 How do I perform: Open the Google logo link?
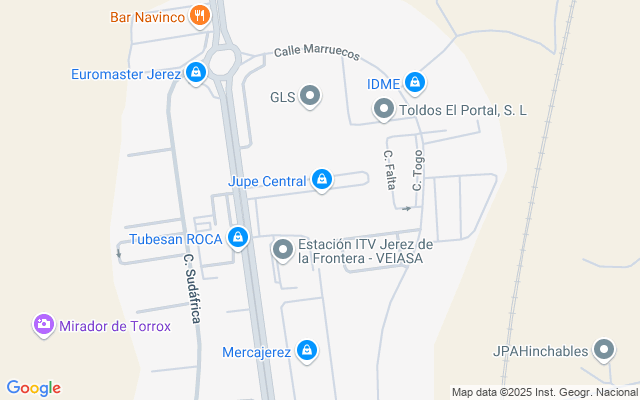pos(33,388)
